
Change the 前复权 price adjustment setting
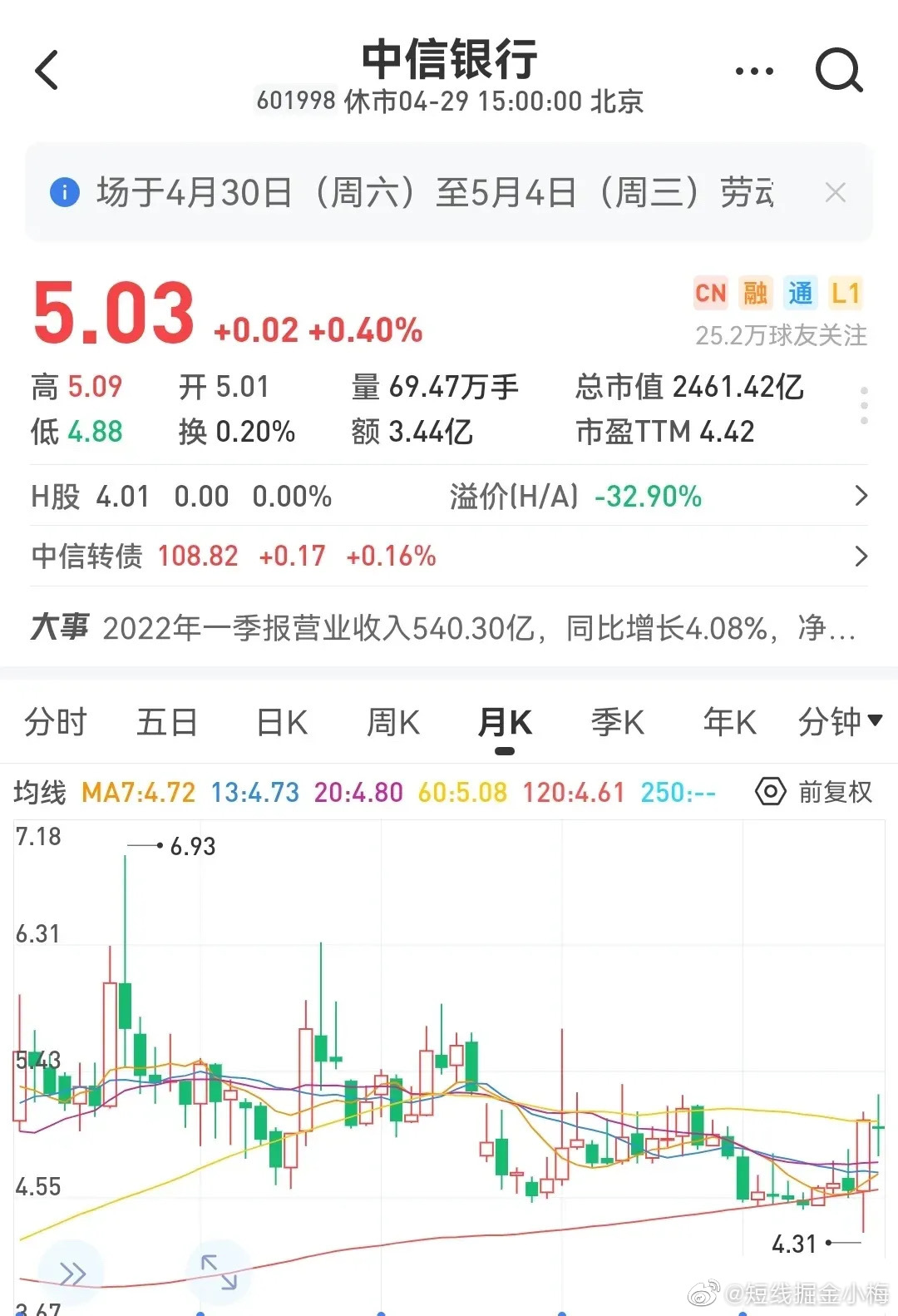pos(815,792)
